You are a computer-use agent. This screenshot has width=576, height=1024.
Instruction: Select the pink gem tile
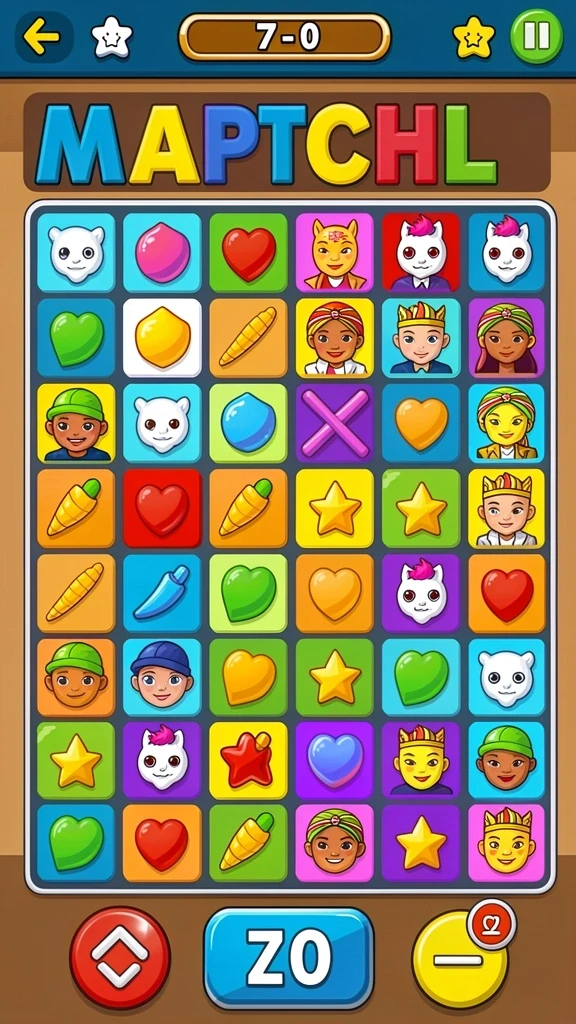[162, 252]
